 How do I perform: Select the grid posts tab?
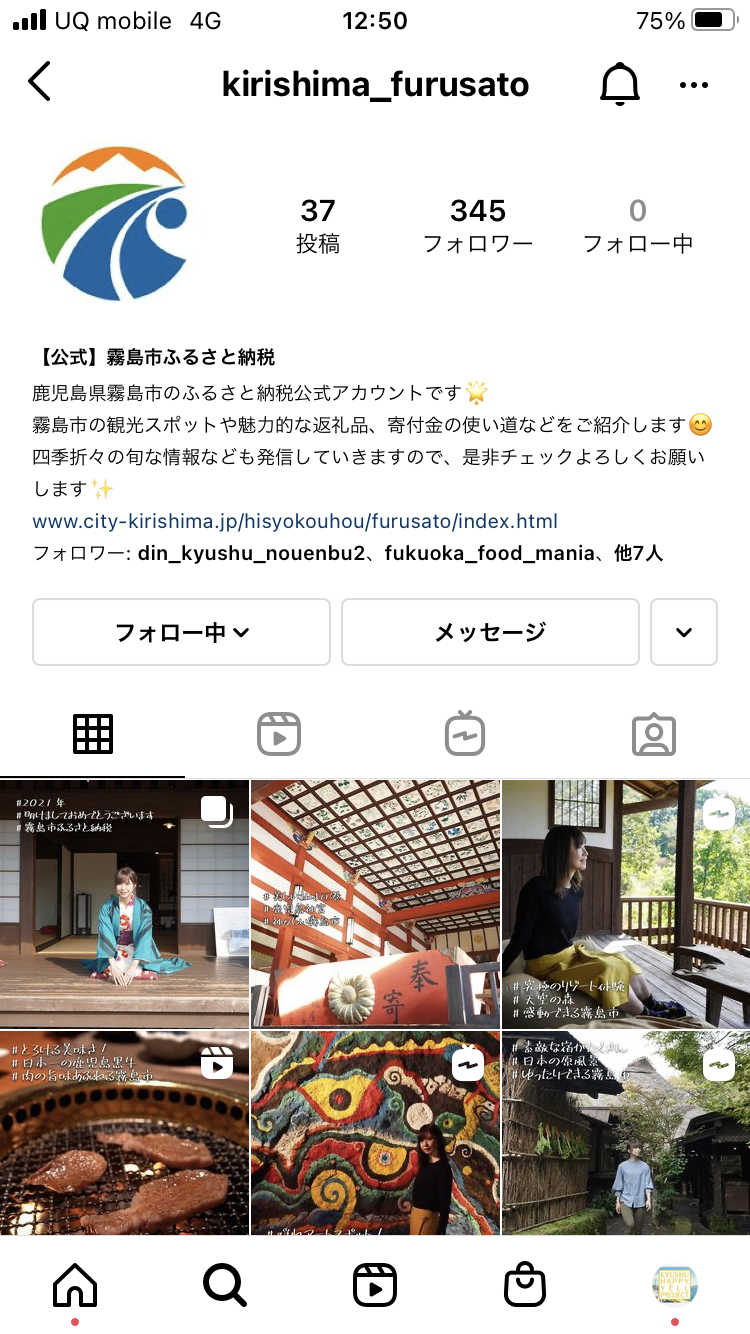pyautogui.click(x=93, y=735)
